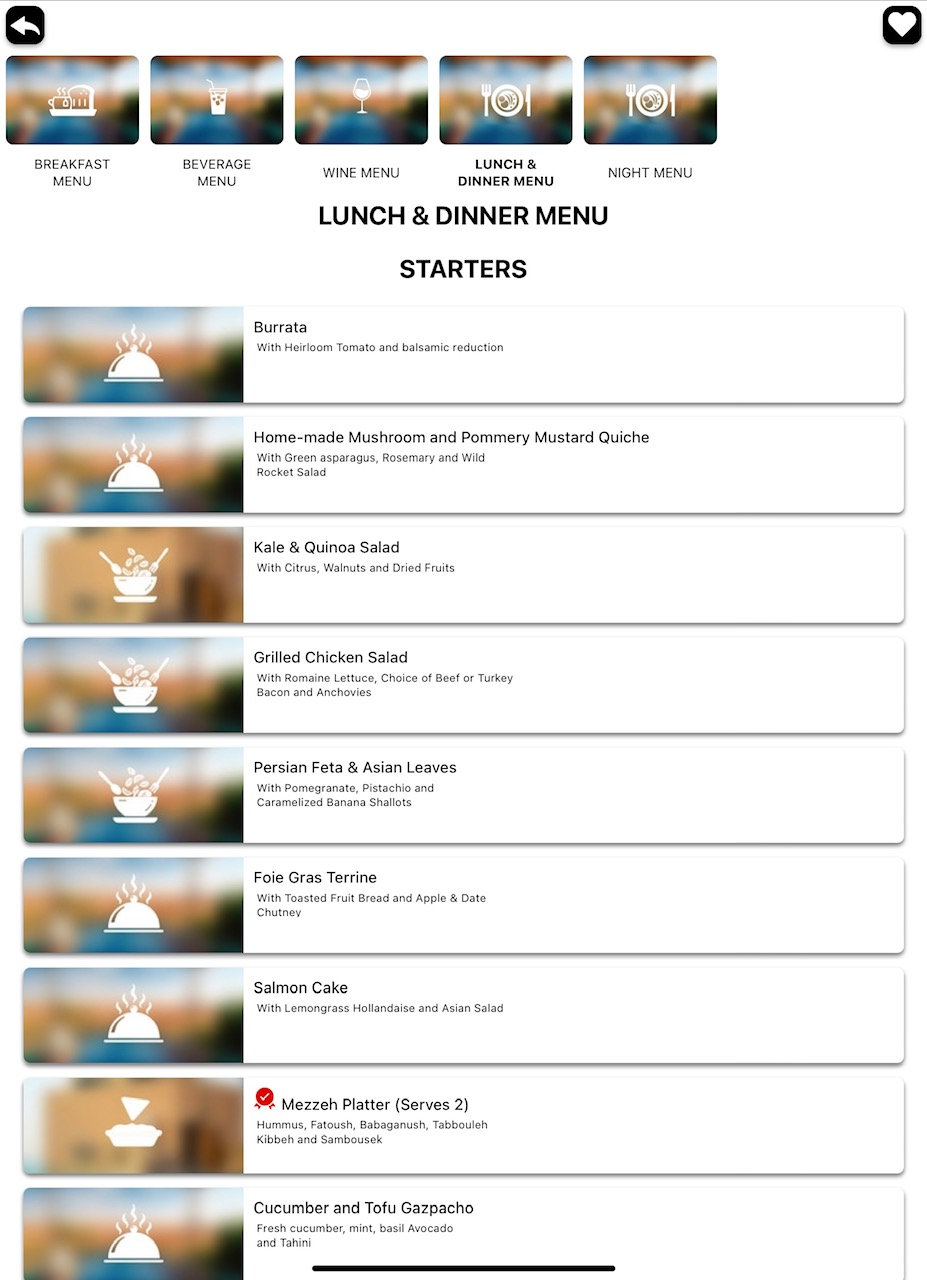View Home-made Mushroom and Pommery Mustard Quiche
927x1280 pixels.
pos(463,465)
